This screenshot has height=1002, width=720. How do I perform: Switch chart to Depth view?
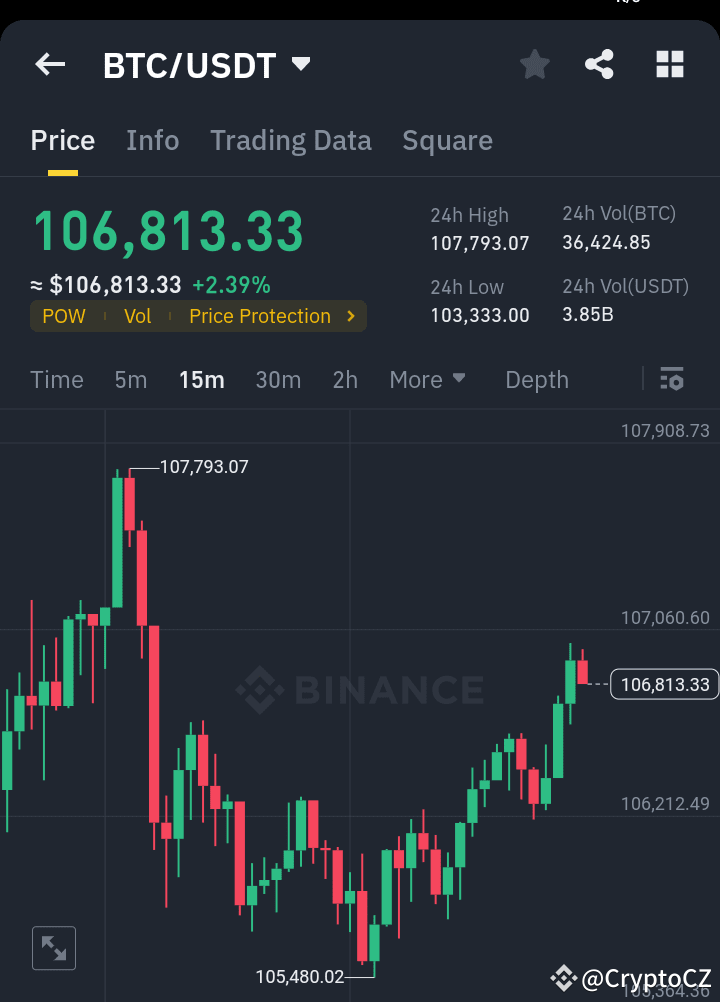pos(536,380)
